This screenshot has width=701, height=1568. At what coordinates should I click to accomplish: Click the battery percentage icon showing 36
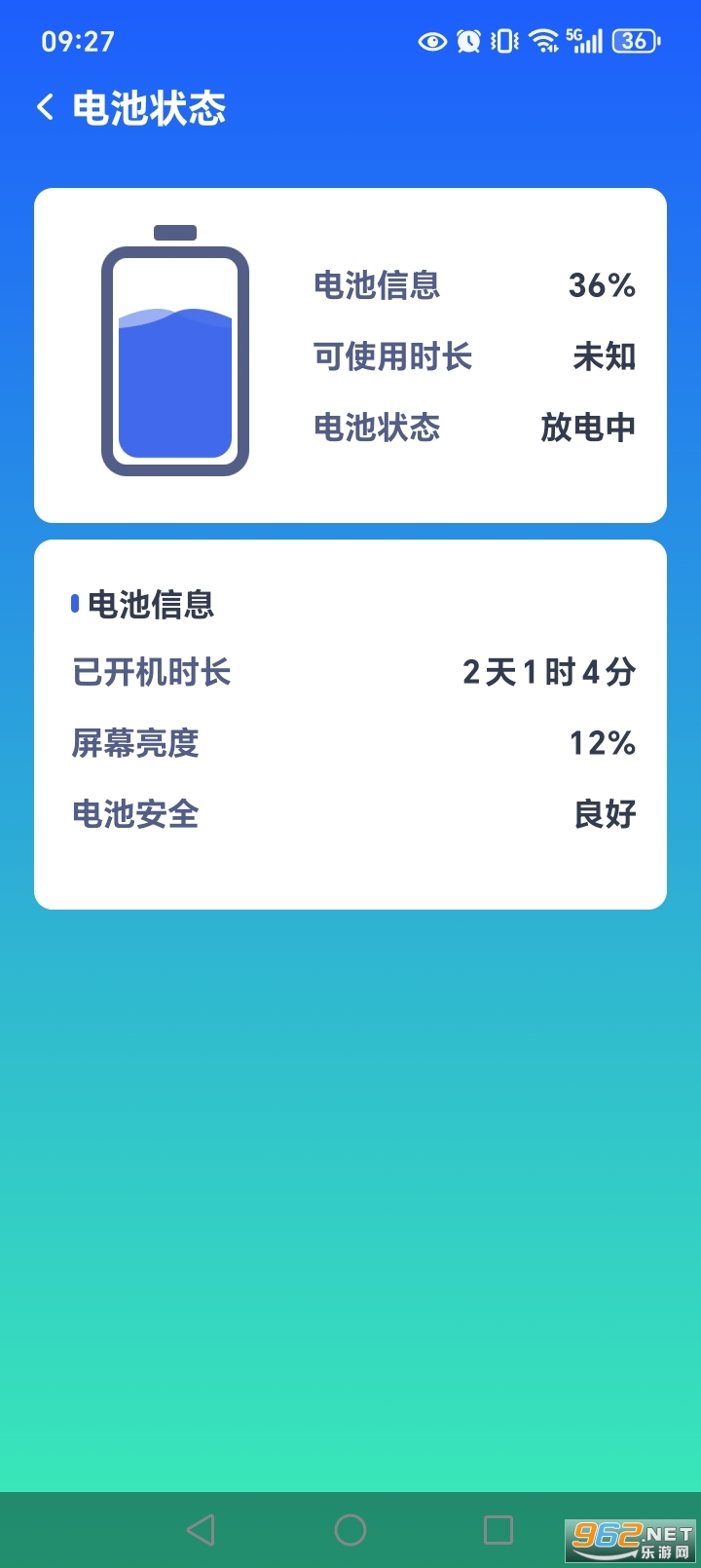634,40
